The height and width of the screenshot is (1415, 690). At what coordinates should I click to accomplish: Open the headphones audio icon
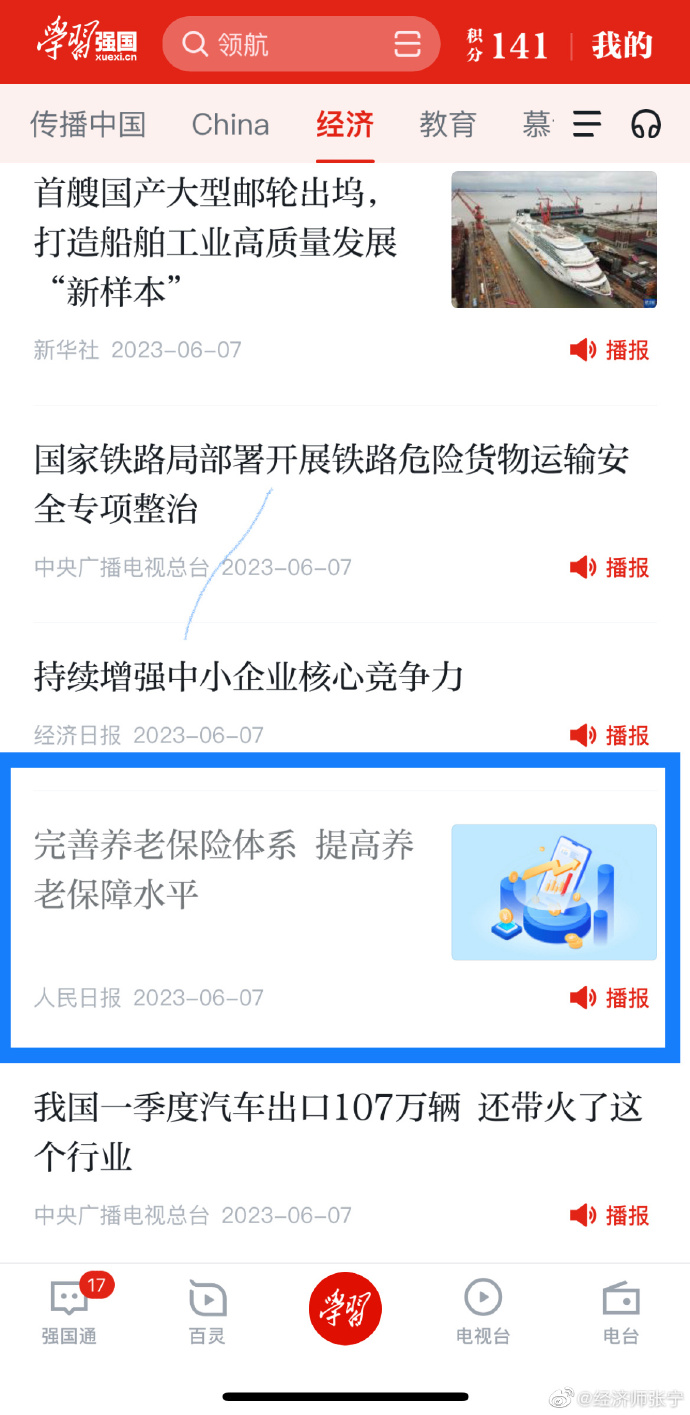pyautogui.click(x=646, y=124)
